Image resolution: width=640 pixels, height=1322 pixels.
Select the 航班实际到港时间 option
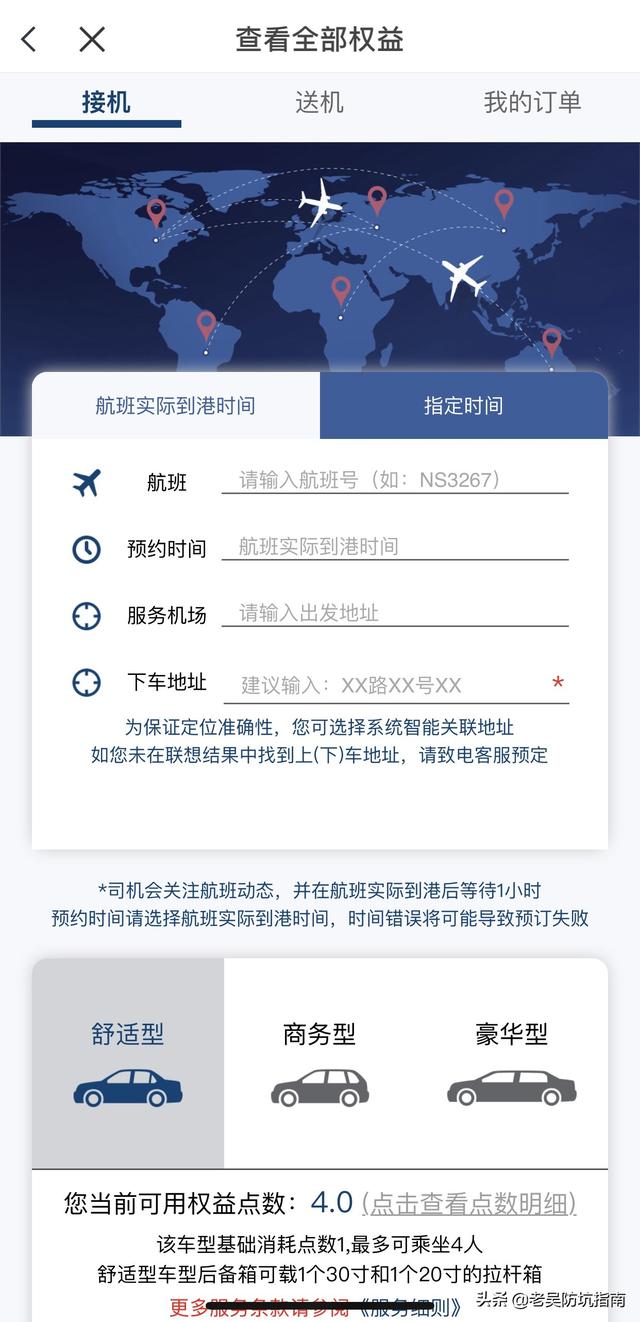click(176, 406)
